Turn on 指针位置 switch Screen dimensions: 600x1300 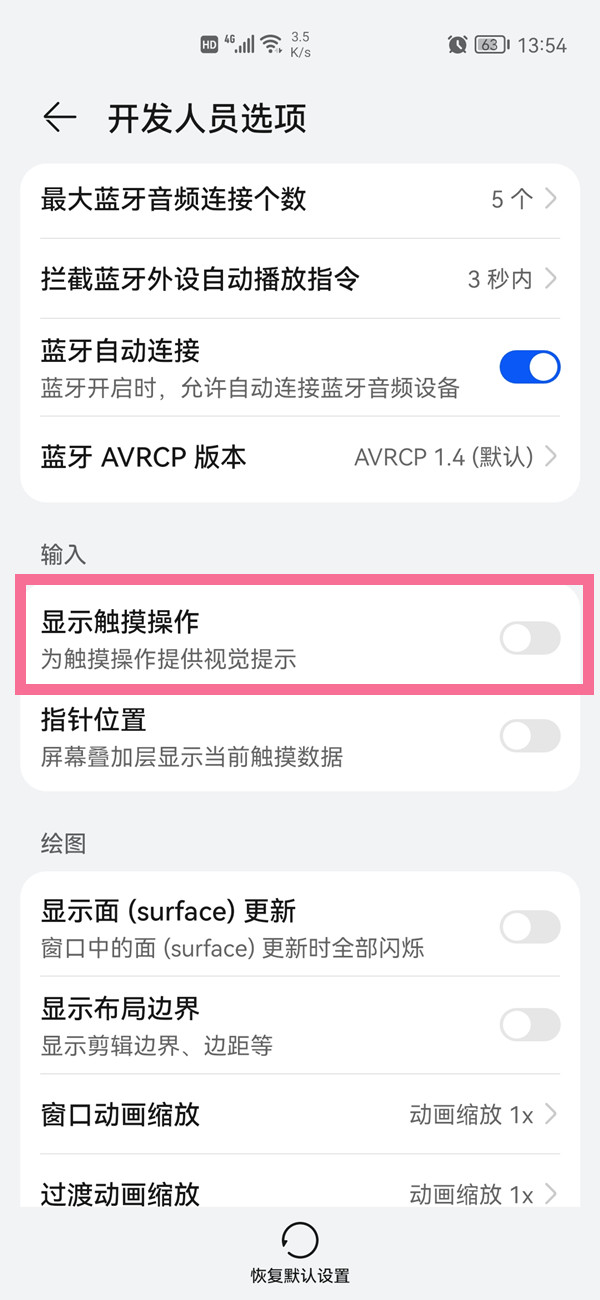[529, 737]
